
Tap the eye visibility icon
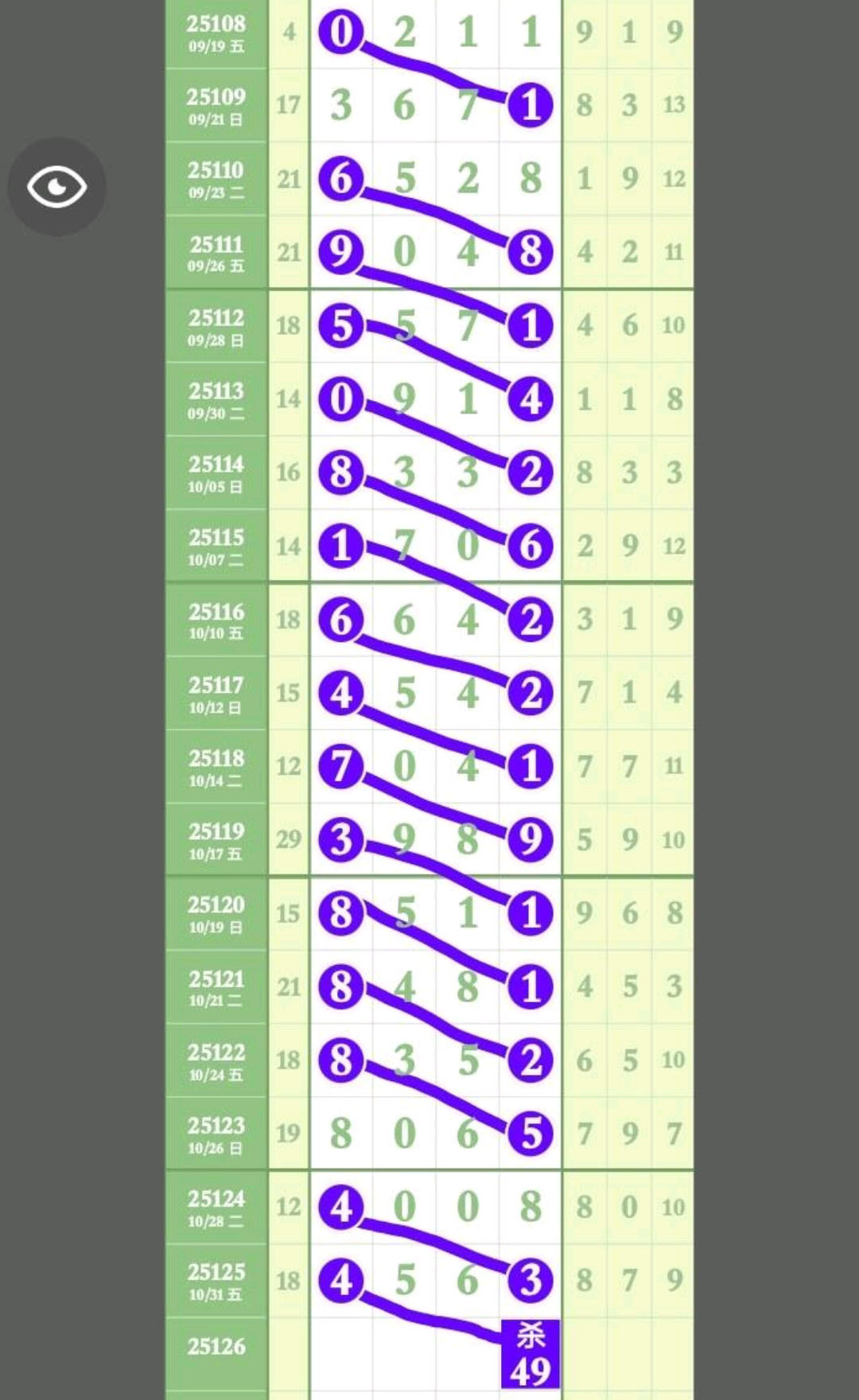click(56, 187)
